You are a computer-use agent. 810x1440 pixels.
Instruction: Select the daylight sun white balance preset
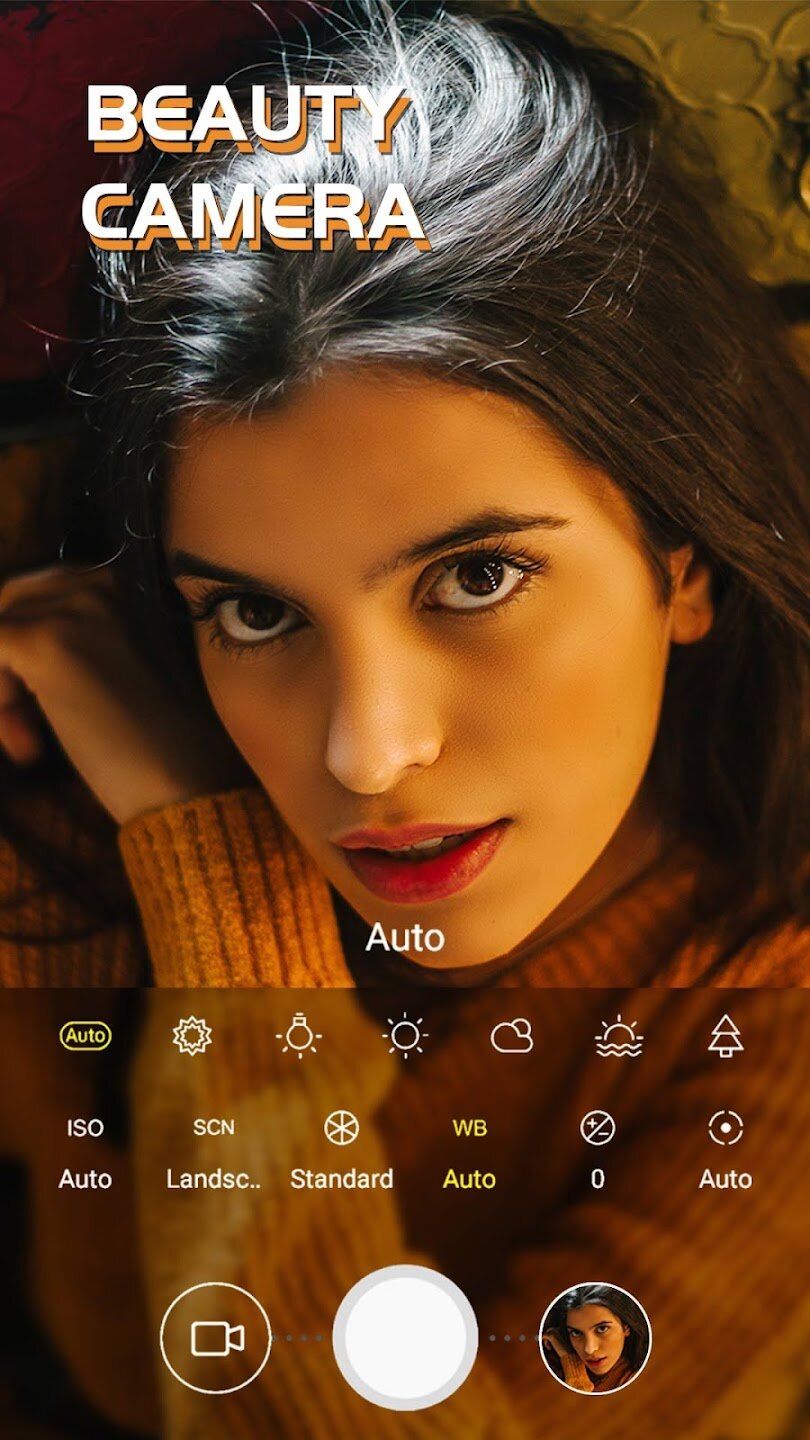click(405, 1036)
